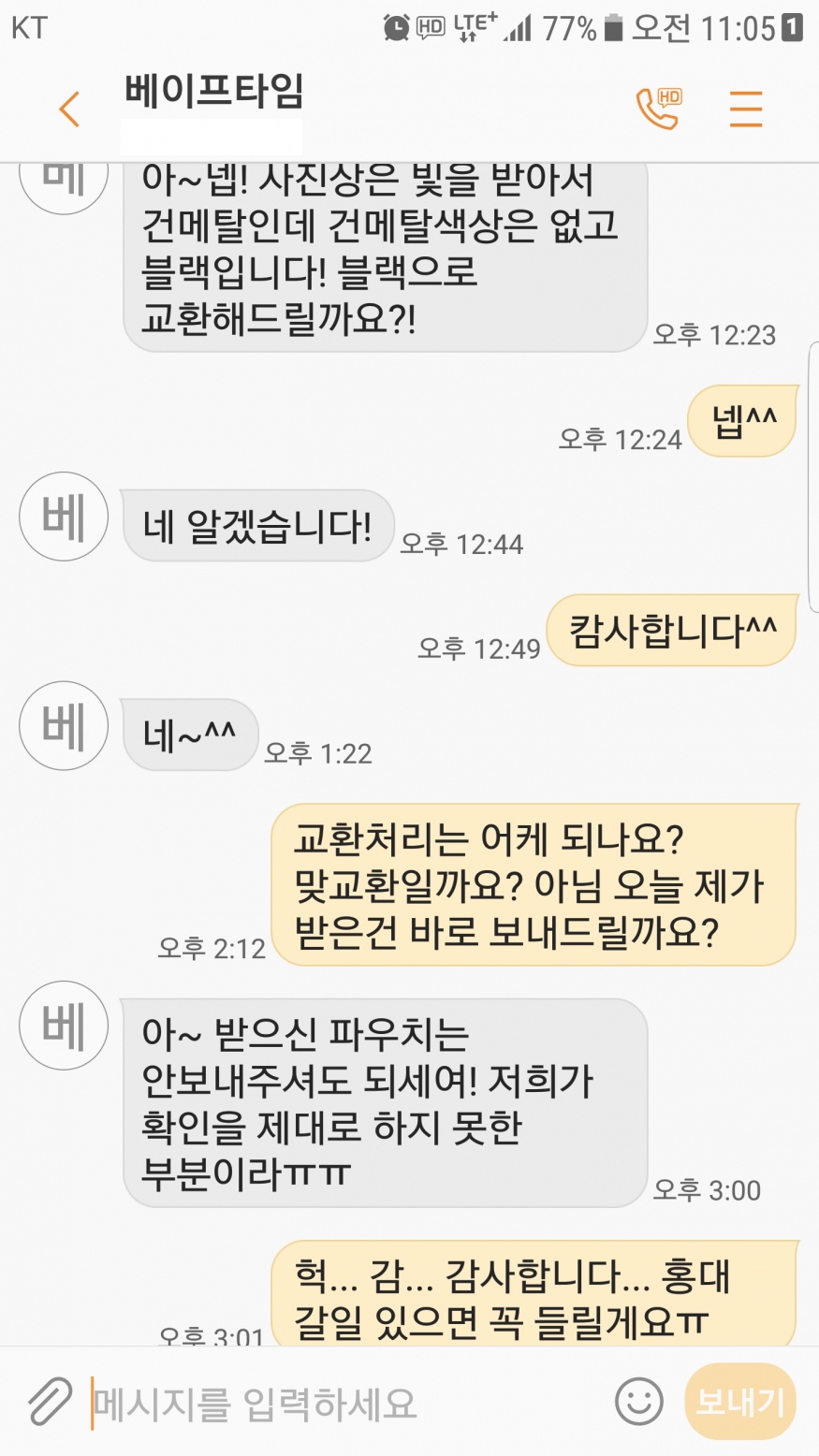Open the 베 avatar next to 네 알겠습니다!
The width and height of the screenshot is (819, 1456).
coord(64,517)
